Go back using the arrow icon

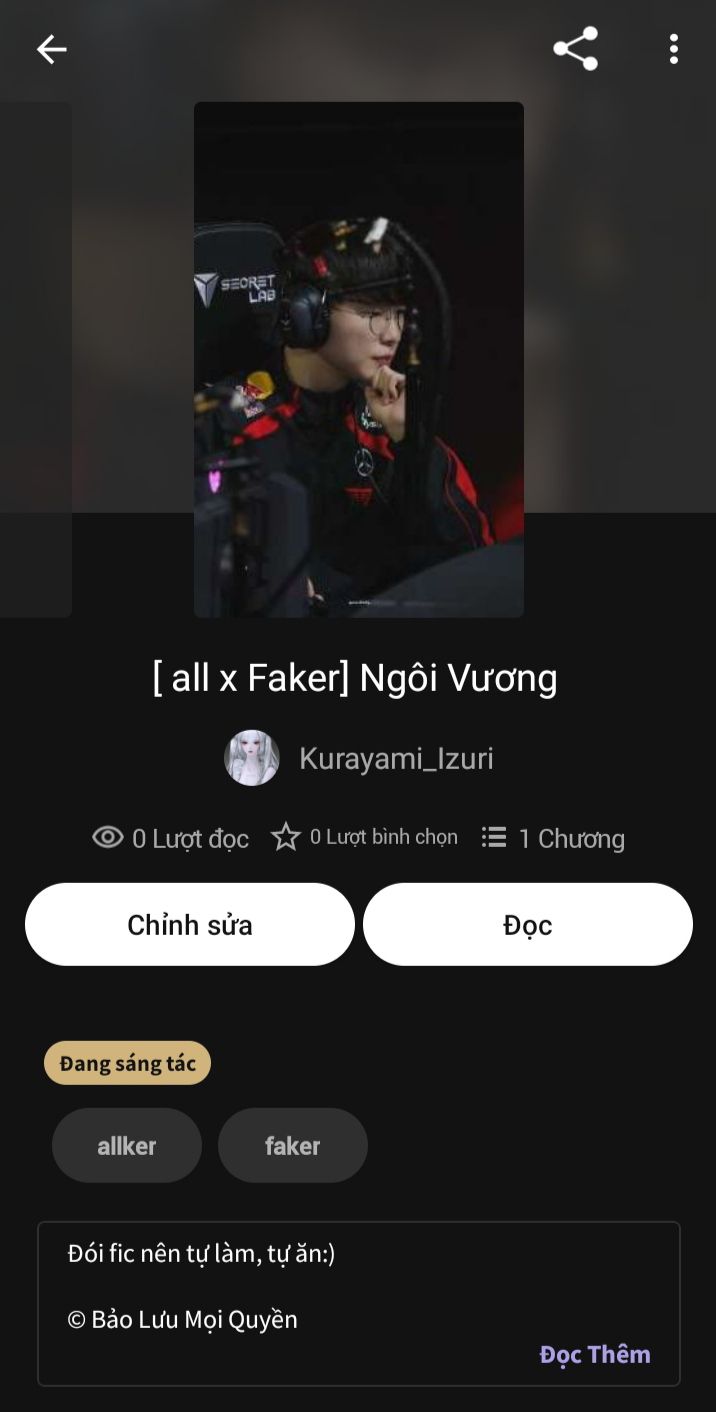51,49
